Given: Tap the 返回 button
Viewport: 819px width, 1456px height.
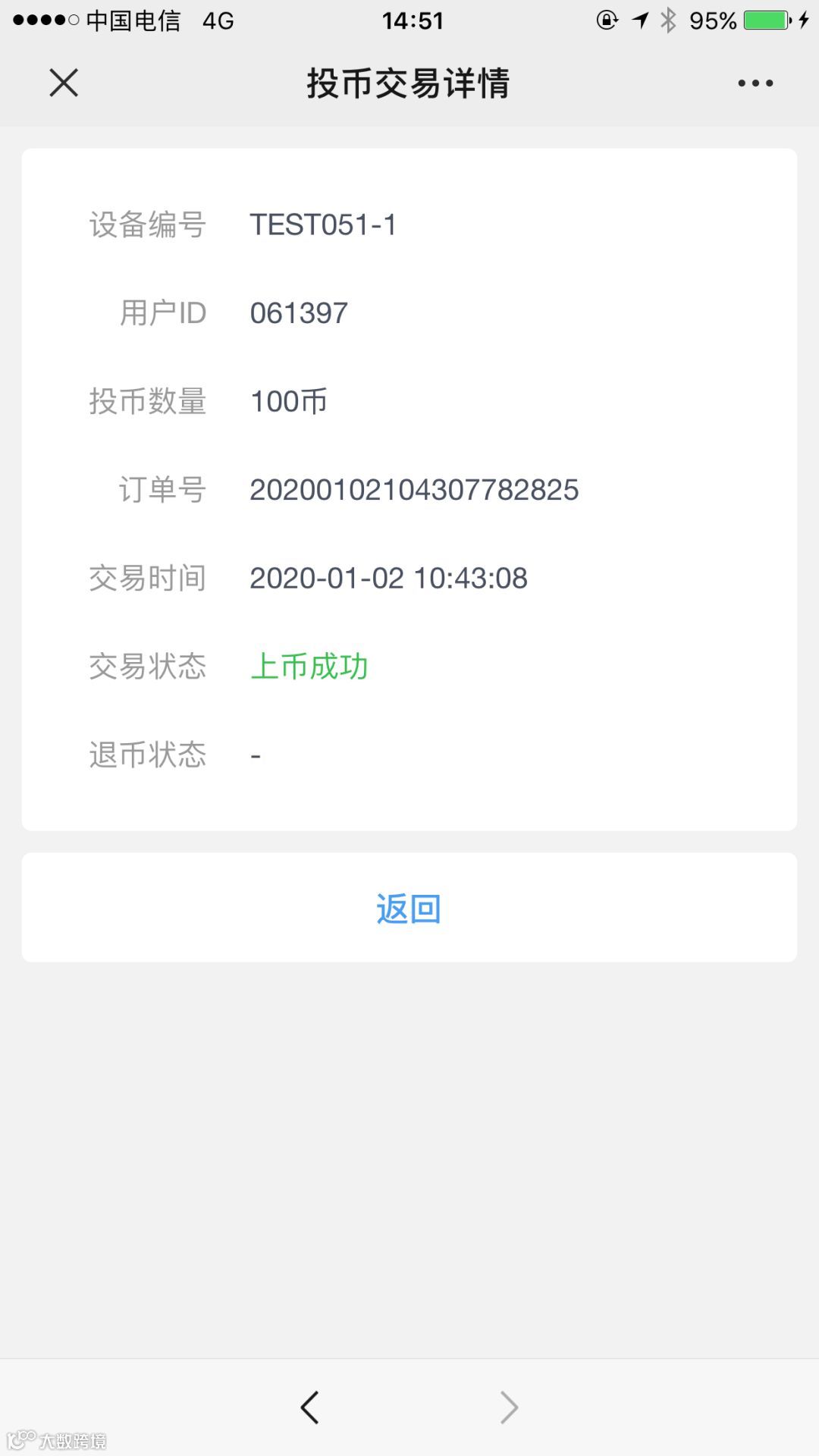Looking at the screenshot, I should (409, 908).
